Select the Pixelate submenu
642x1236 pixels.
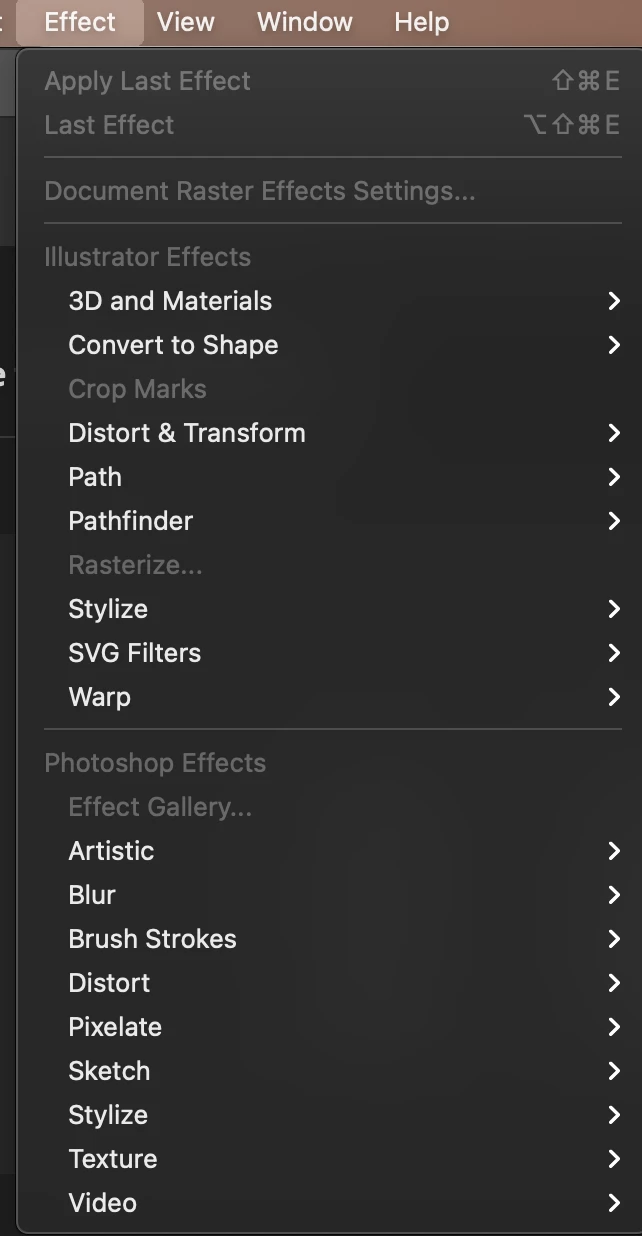pyautogui.click(x=115, y=1027)
